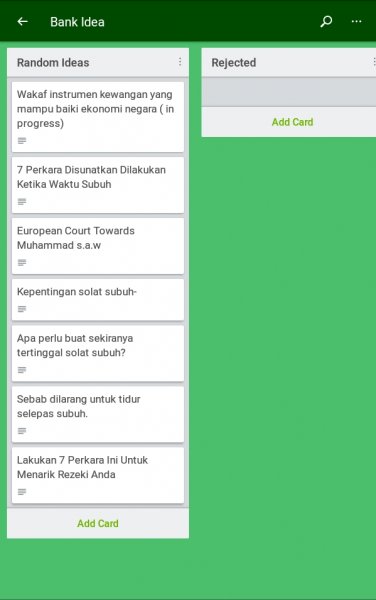Open the Wakaf instrumen kewangan card
This screenshot has height=600, width=376.
point(98,117)
